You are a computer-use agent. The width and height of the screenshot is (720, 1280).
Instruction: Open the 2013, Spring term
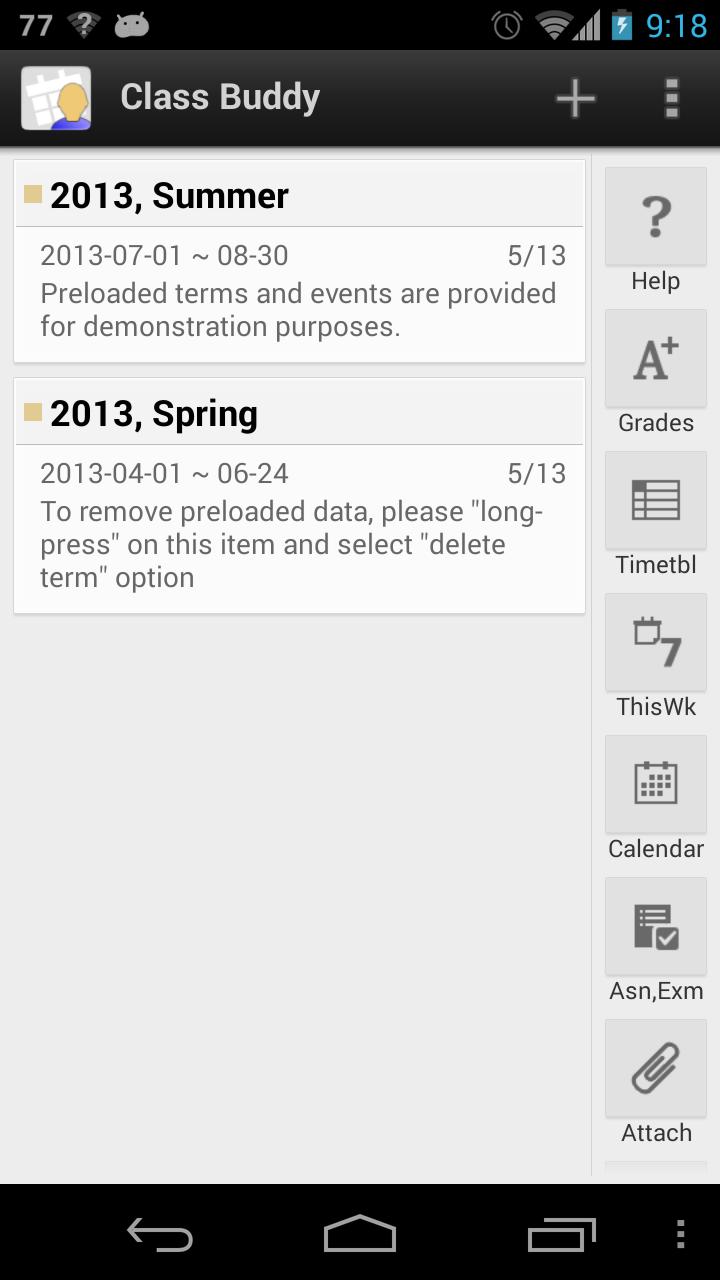click(x=299, y=495)
